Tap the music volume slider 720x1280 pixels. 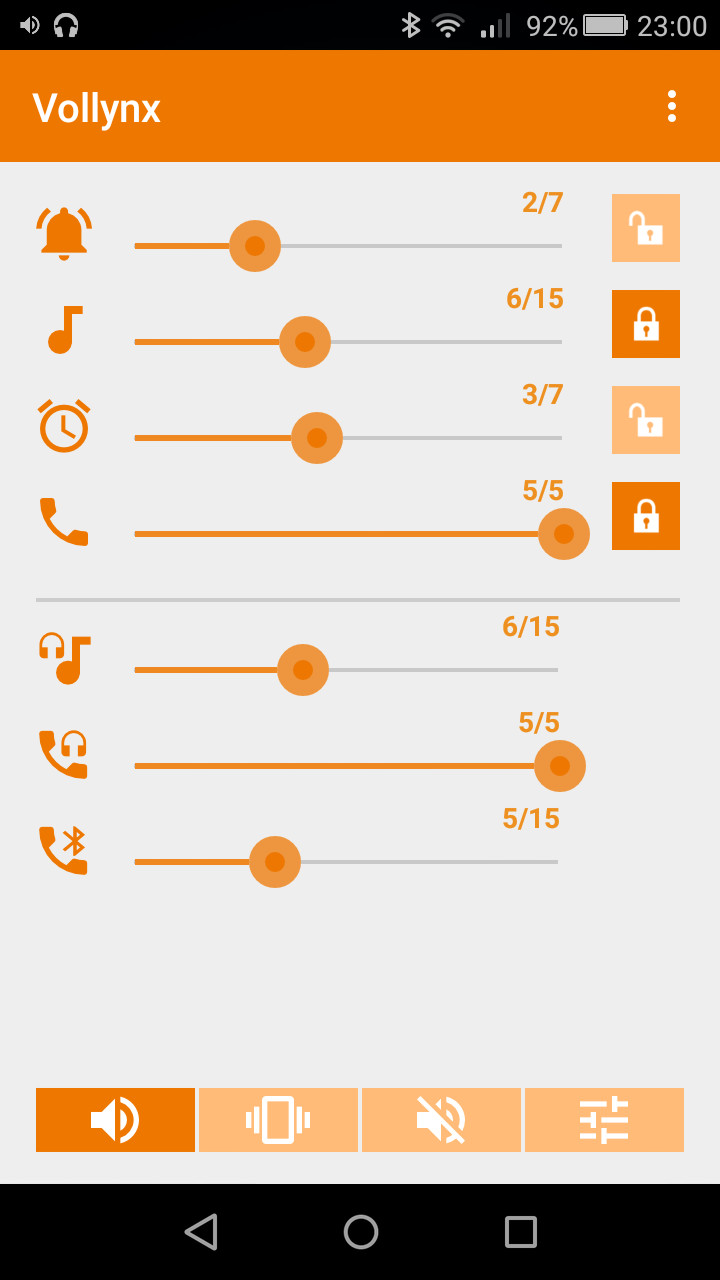pos(348,342)
